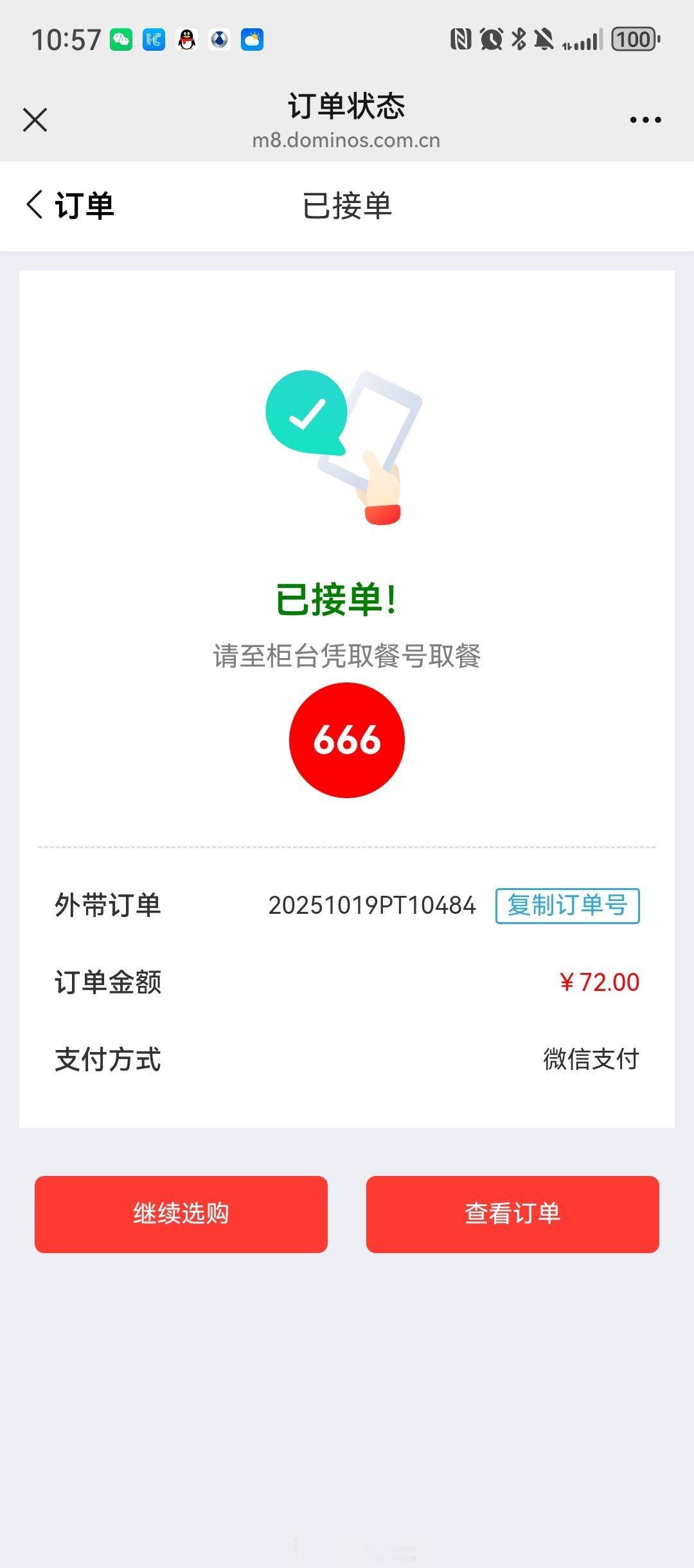The height and width of the screenshot is (1568, 694).
Task: Tap the red 666 pickup number circle
Action: [347, 741]
